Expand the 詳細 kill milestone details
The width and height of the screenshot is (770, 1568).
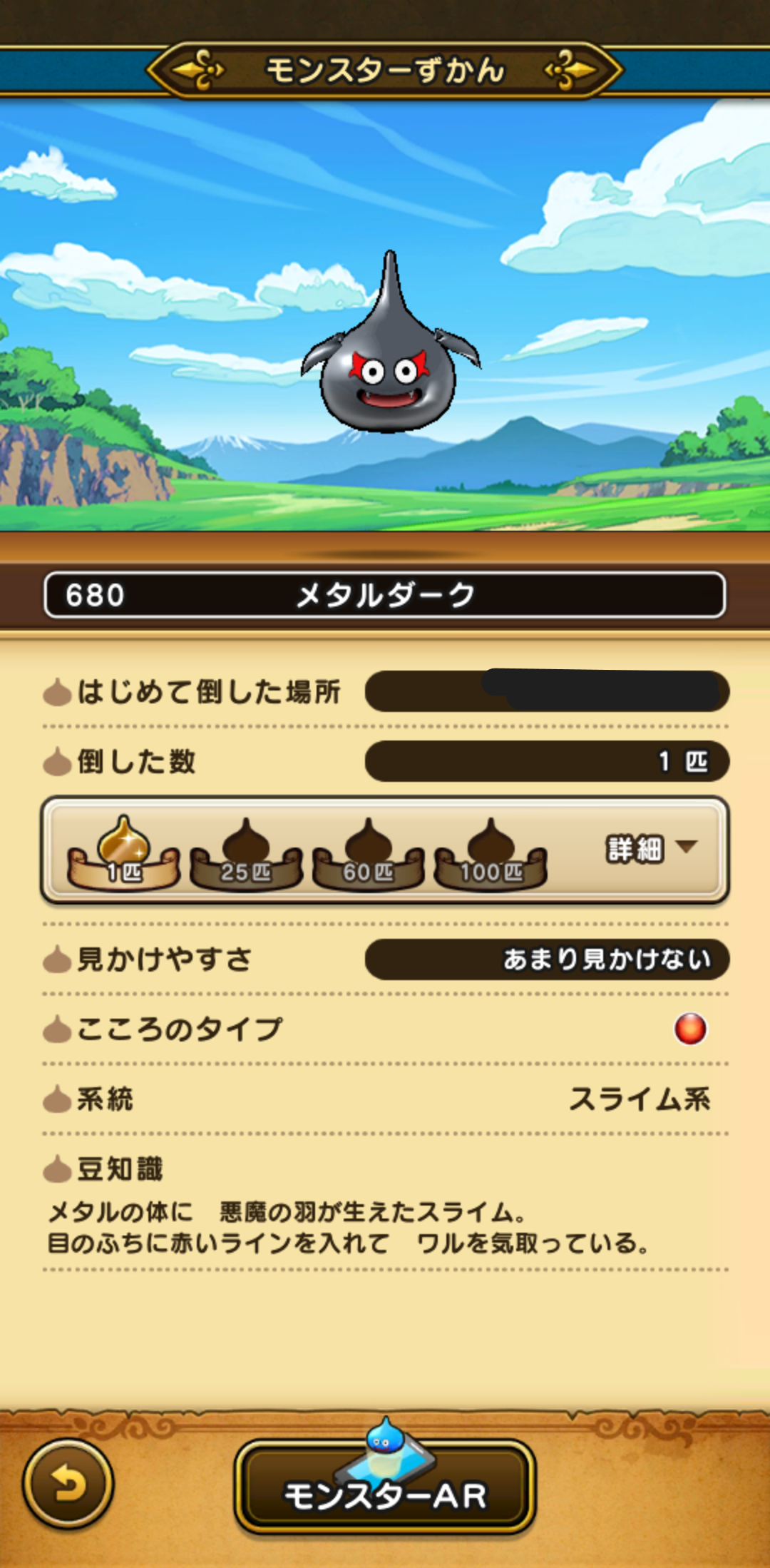650,849
